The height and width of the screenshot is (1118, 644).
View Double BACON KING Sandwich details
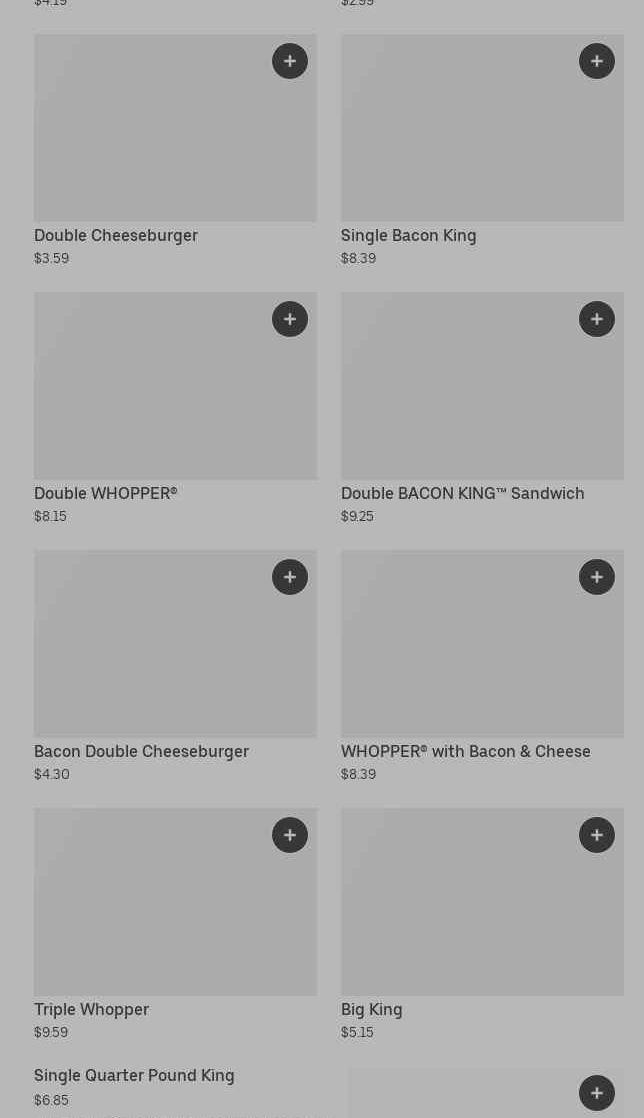pyautogui.click(x=482, y=409)
